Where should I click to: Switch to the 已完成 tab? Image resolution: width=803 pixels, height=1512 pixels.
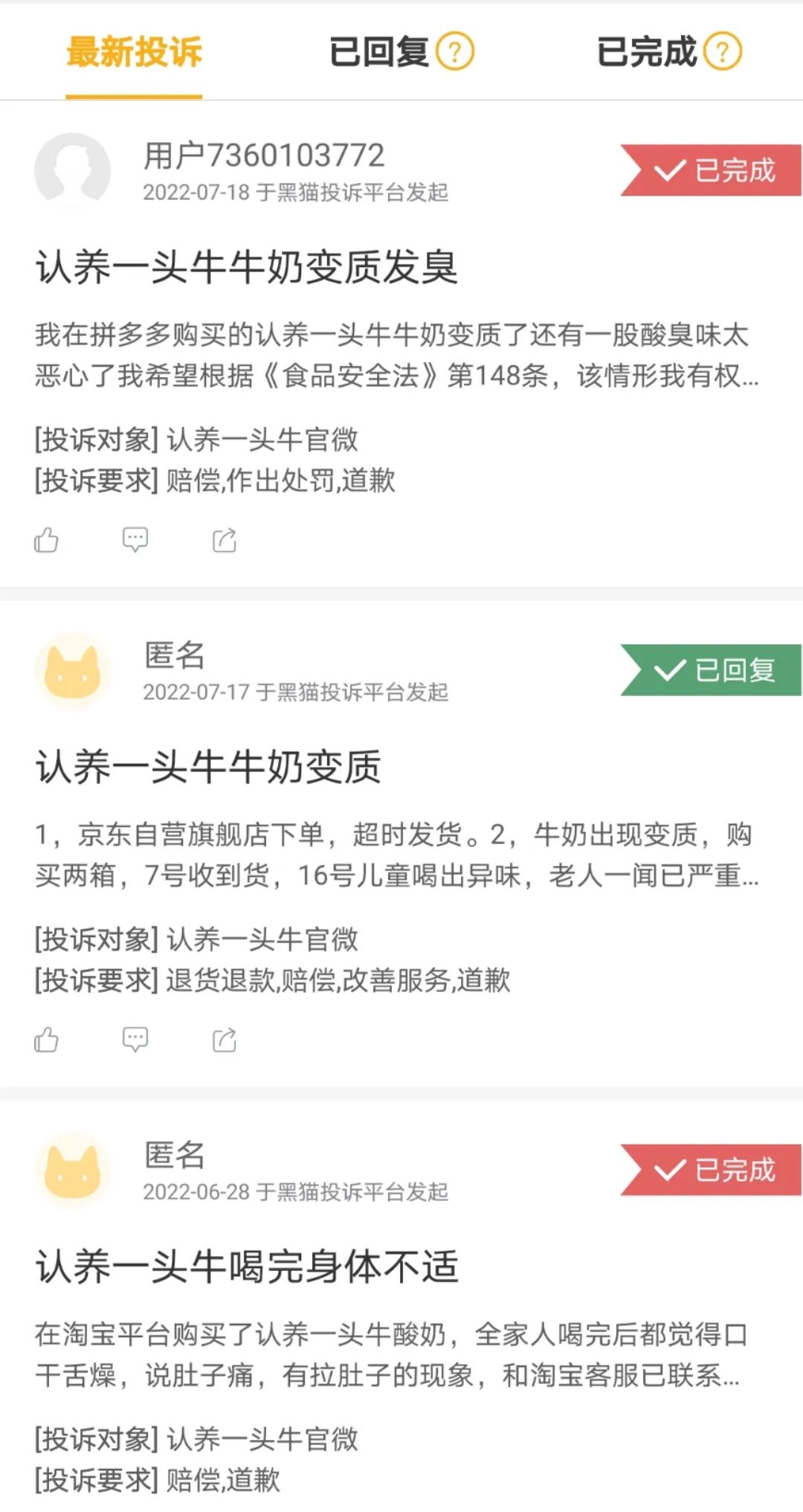646,52
